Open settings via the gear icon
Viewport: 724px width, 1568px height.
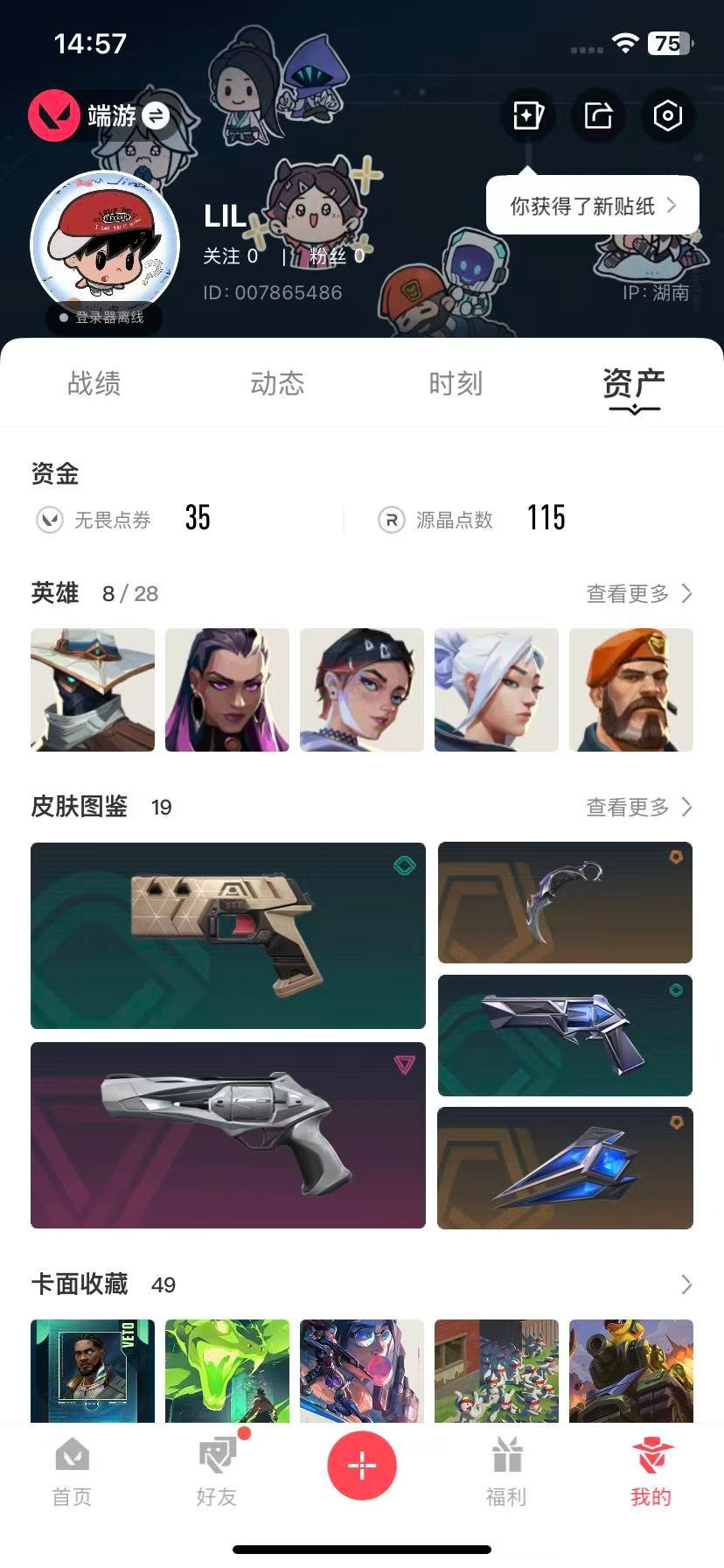click(667, 115)
